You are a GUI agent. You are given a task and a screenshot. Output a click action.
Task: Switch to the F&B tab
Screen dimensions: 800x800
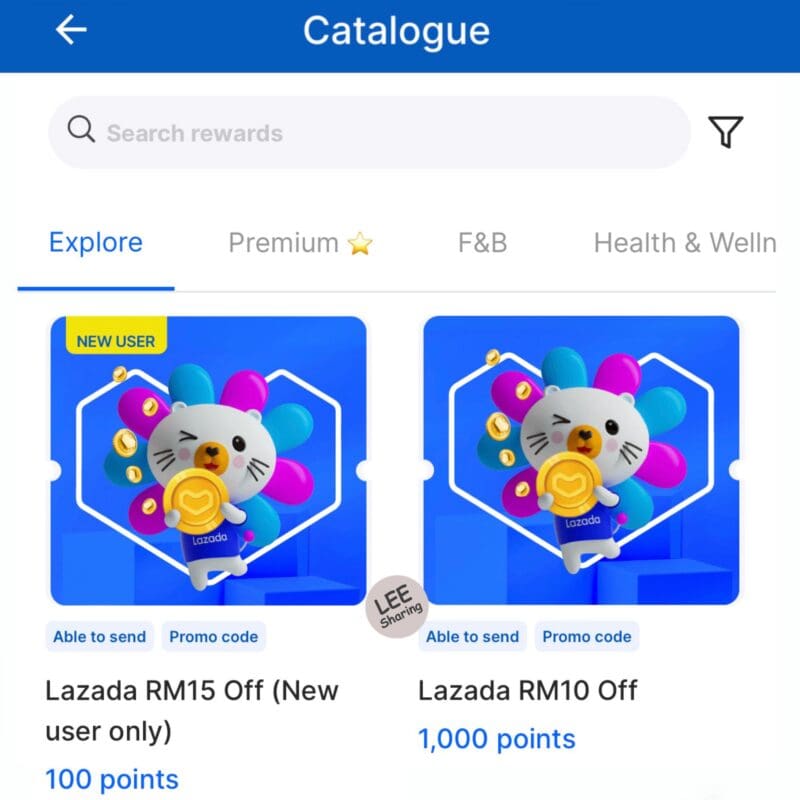pos(482,243)
